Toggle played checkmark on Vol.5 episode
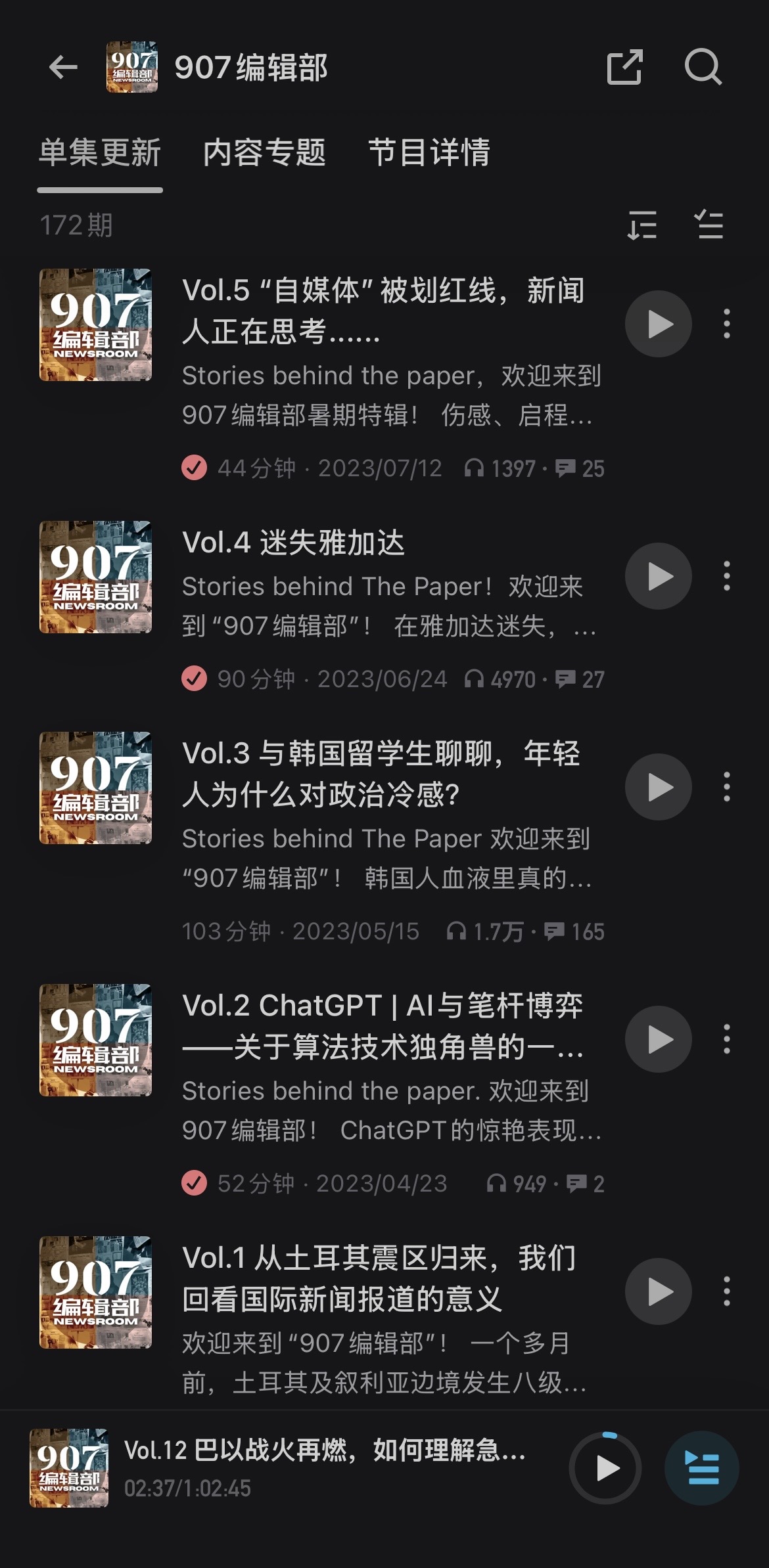The image size is (769, 1568). coord(194,468)
